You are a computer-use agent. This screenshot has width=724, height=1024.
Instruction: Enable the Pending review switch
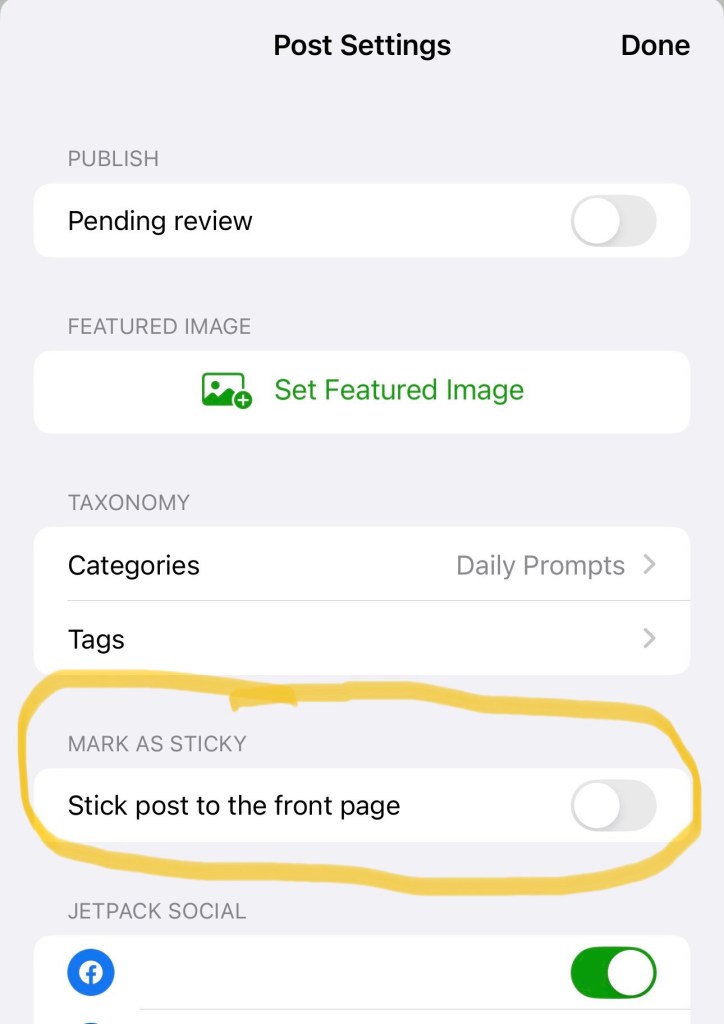pos(613,221)
